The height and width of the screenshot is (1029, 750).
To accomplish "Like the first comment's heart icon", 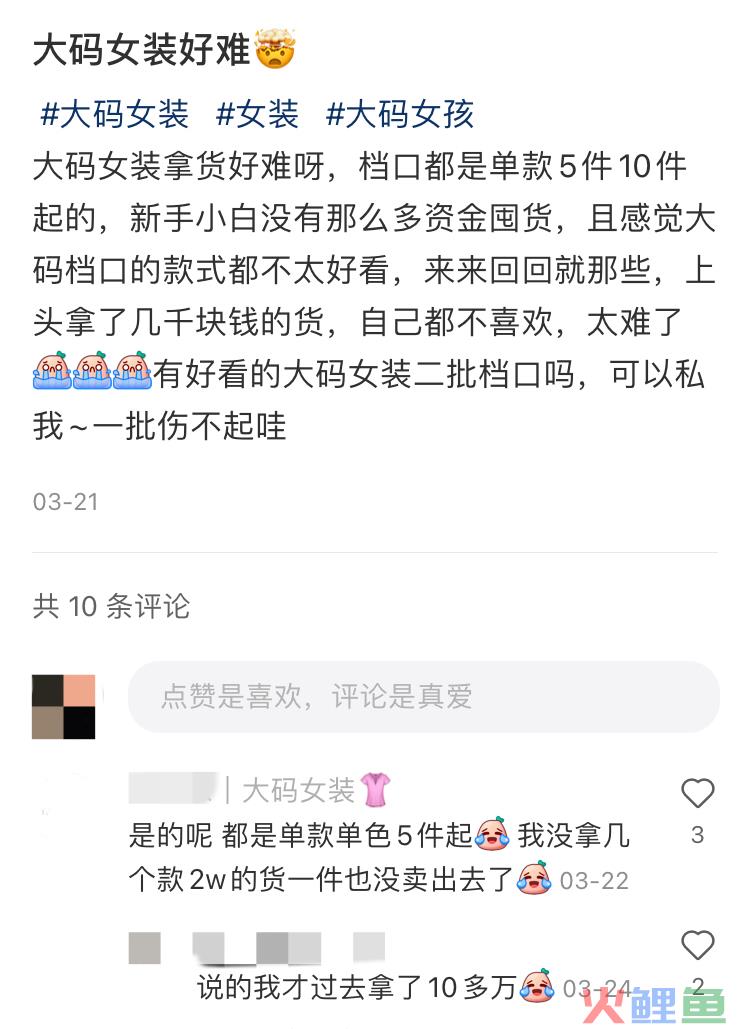I will tap(698, 791).
